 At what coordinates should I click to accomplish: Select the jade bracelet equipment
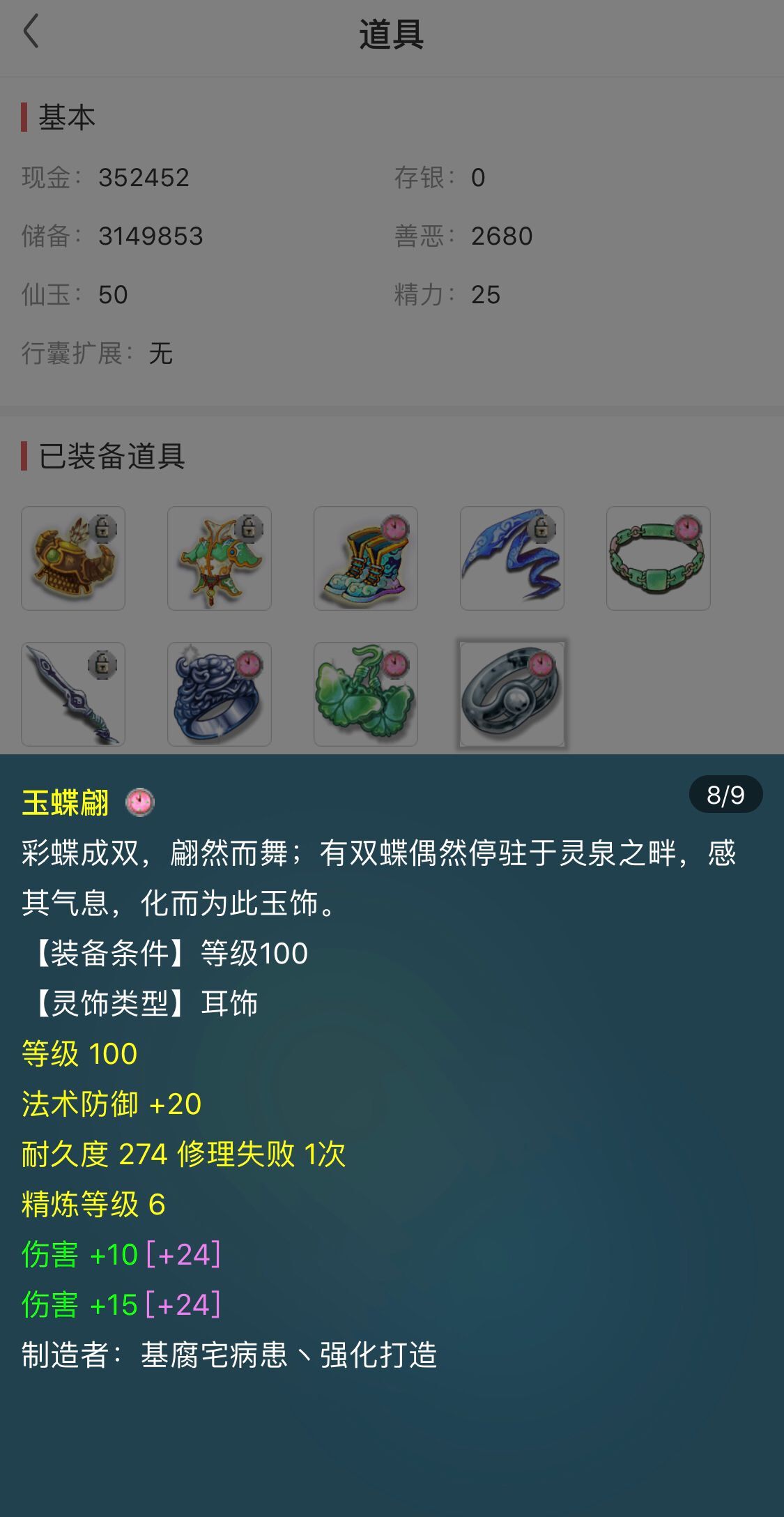click(658, 558)
